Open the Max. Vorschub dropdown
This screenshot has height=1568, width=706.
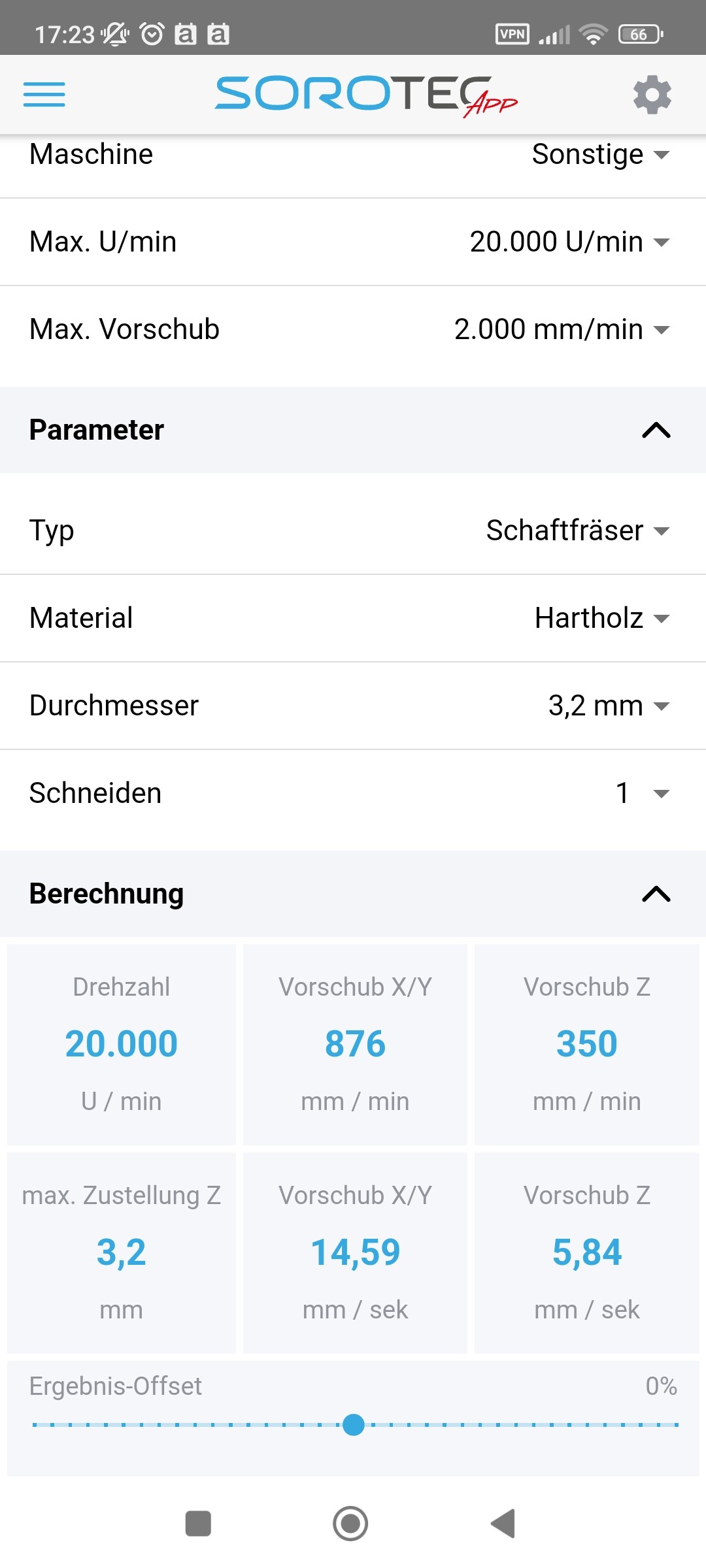[x=560, y=329]
